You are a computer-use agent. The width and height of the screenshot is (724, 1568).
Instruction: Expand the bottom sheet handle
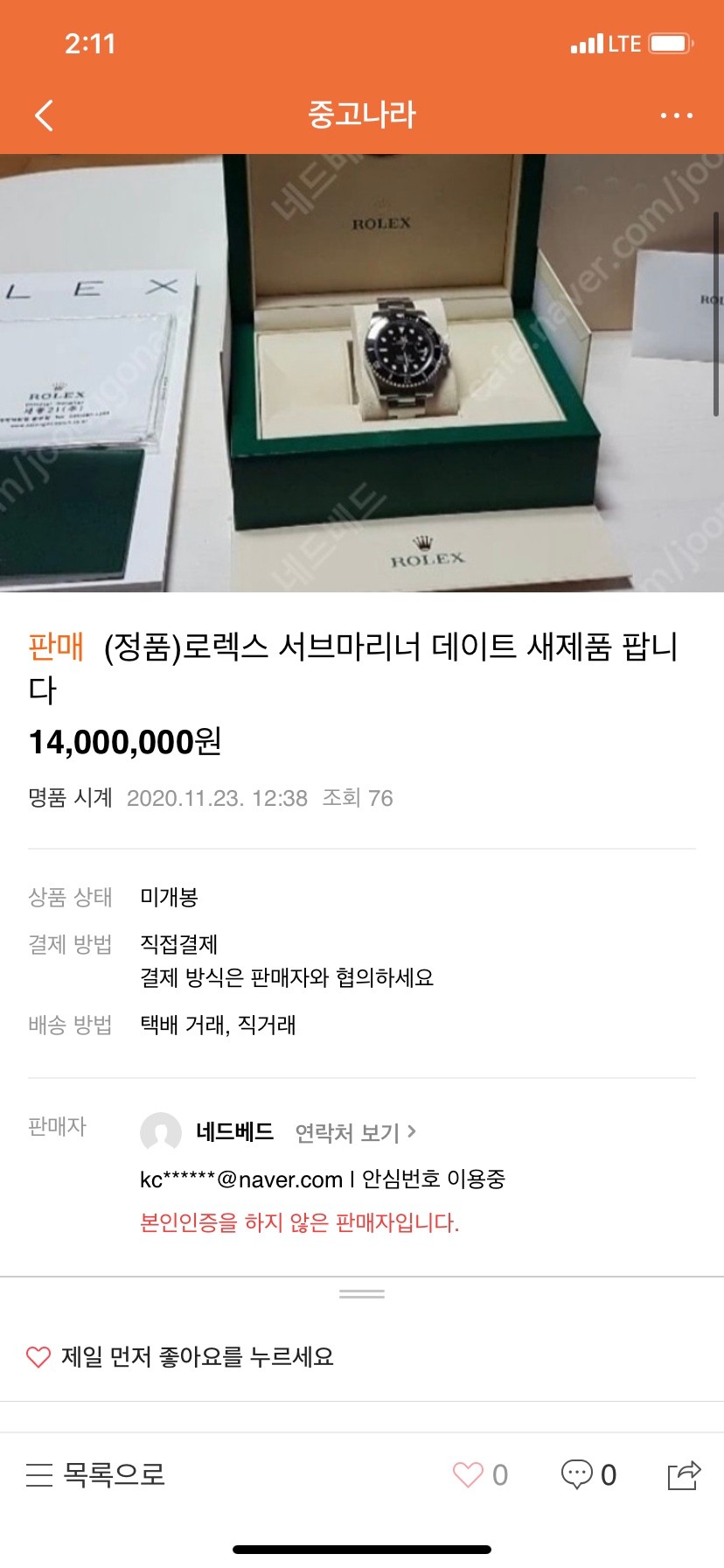(x=362, y=1294)
